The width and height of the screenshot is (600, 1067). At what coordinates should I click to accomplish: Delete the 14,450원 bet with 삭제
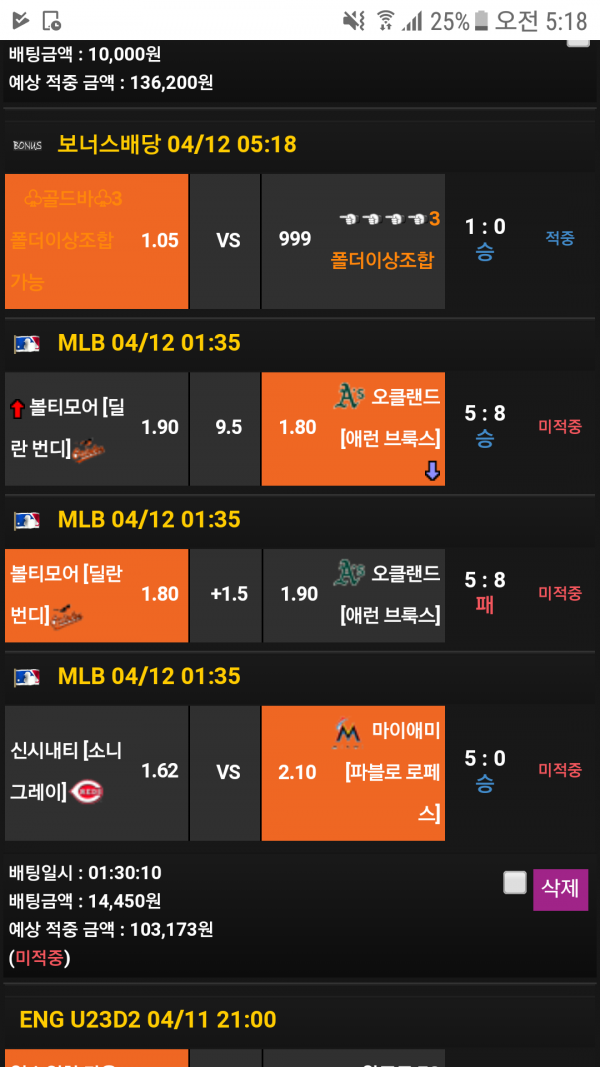click(x=560, y=888)
